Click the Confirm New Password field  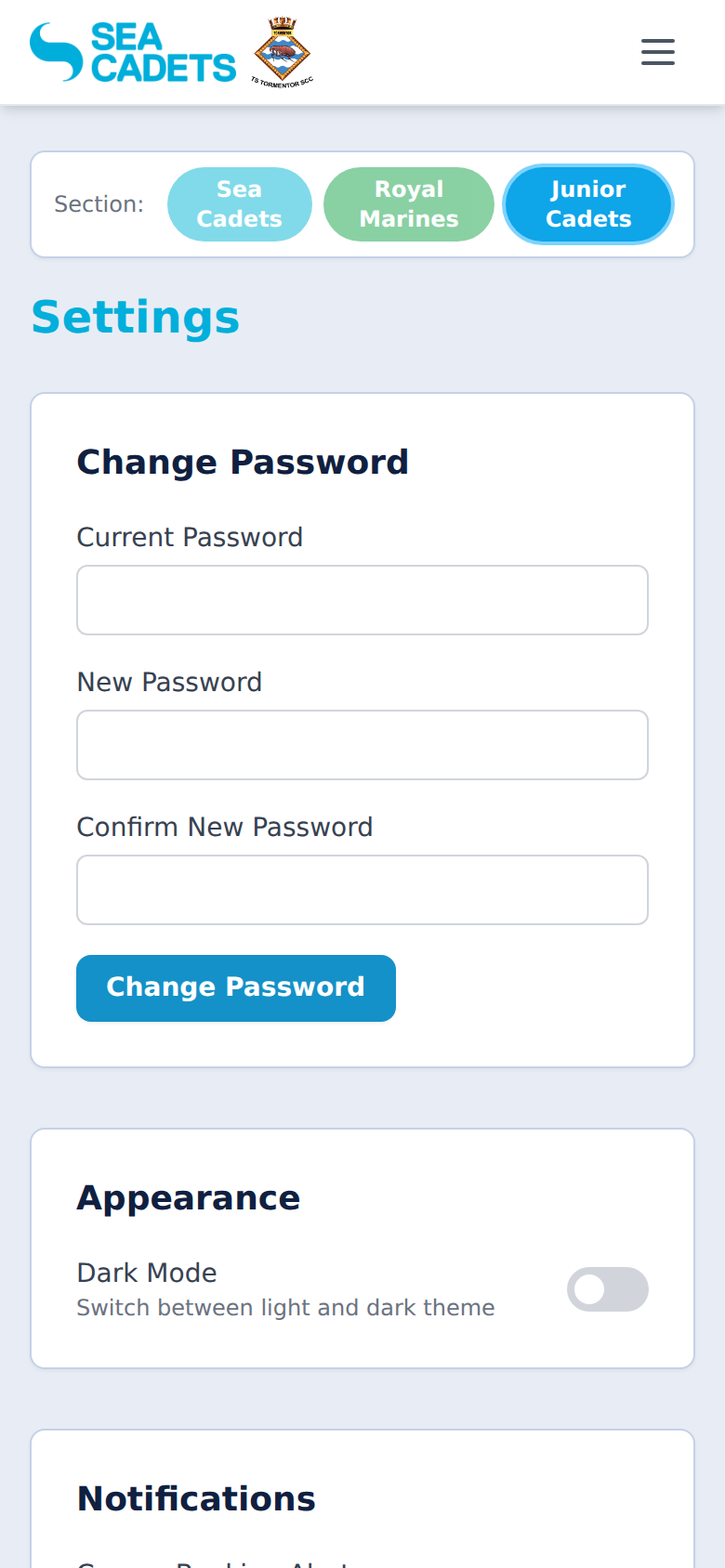pyautogui.click(x=362, y=889)
